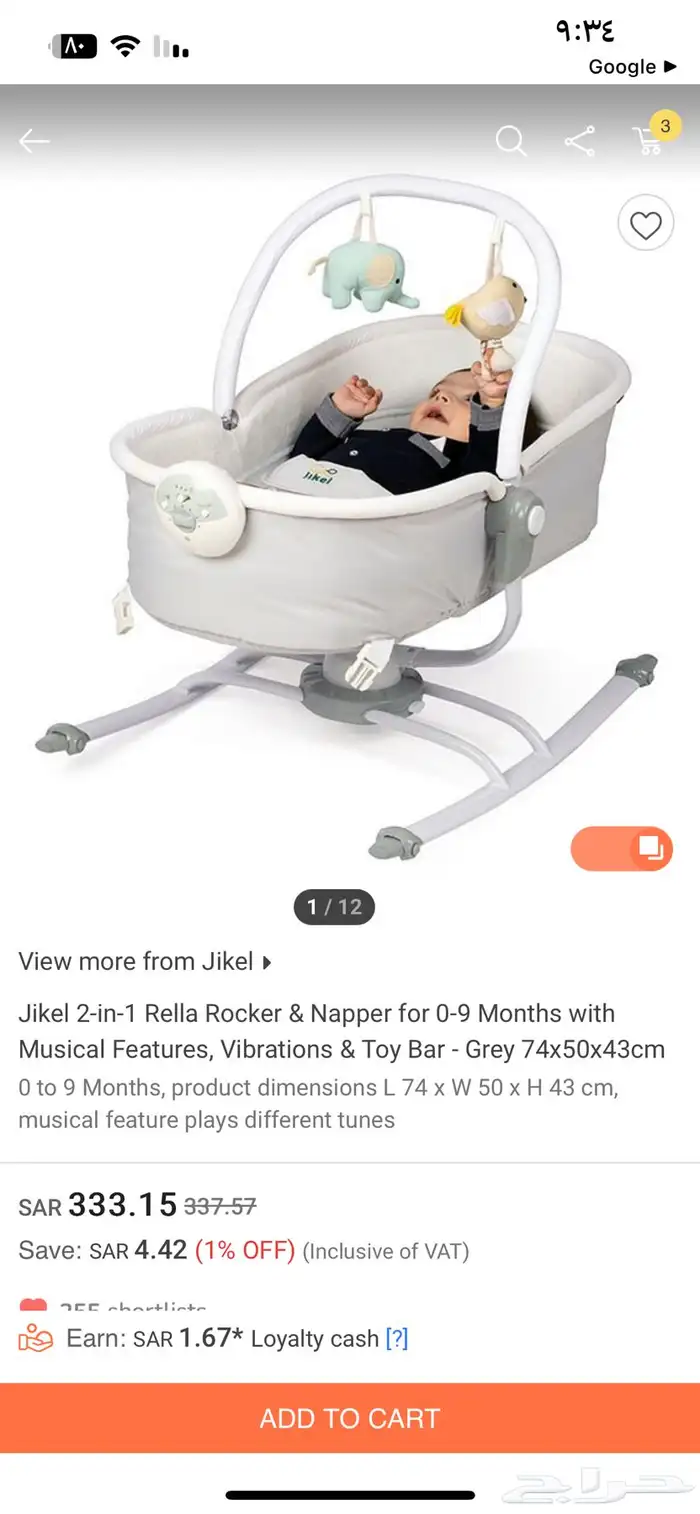Add the rocker to wishlist with heart
Image resolution: width=700 pixels, height=1514 pixels.
[x=645, y=226]
